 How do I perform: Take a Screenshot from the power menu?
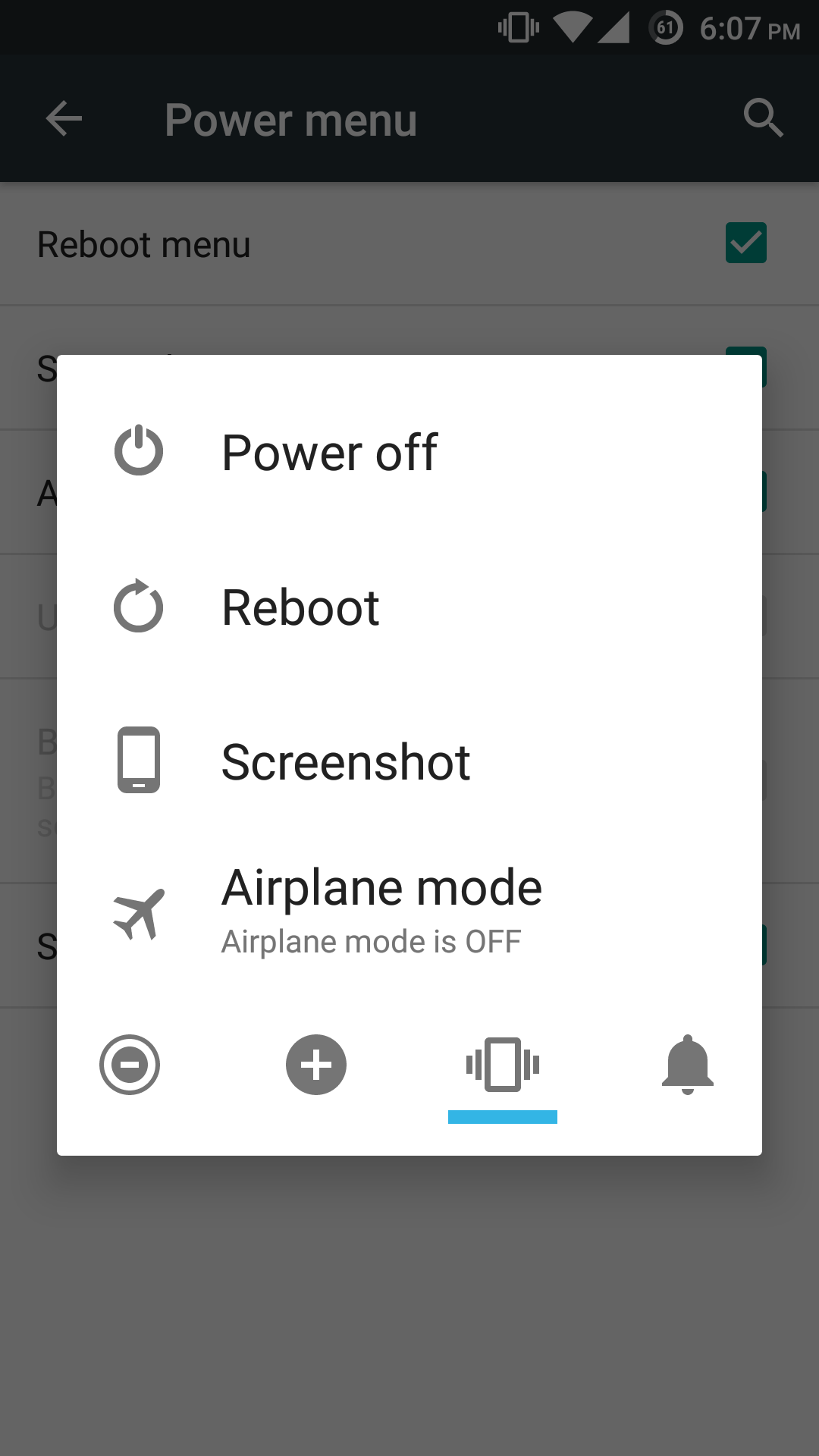coord(346,762)
